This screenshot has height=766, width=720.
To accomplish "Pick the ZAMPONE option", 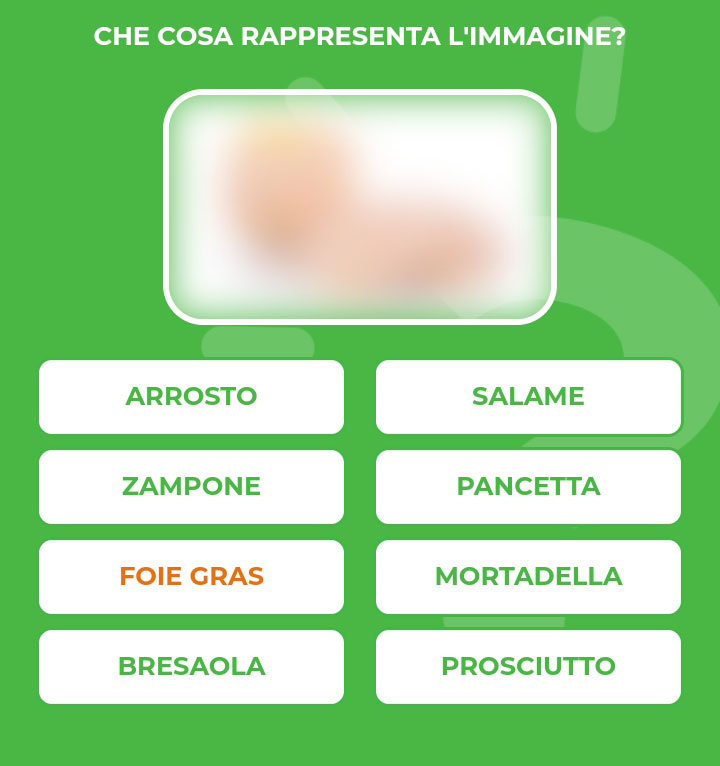I will pos(191,487).
